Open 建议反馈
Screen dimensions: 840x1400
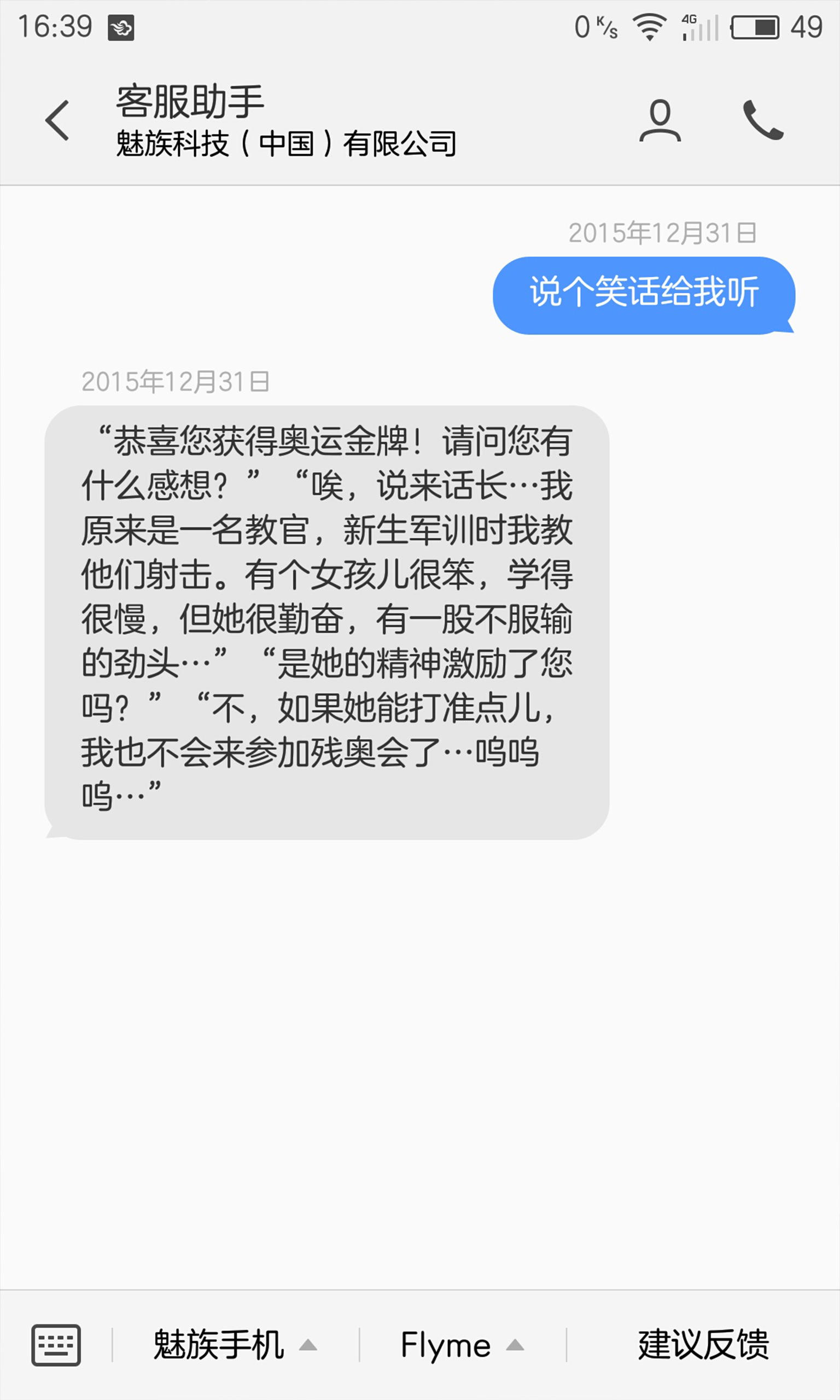[704, 1345]
